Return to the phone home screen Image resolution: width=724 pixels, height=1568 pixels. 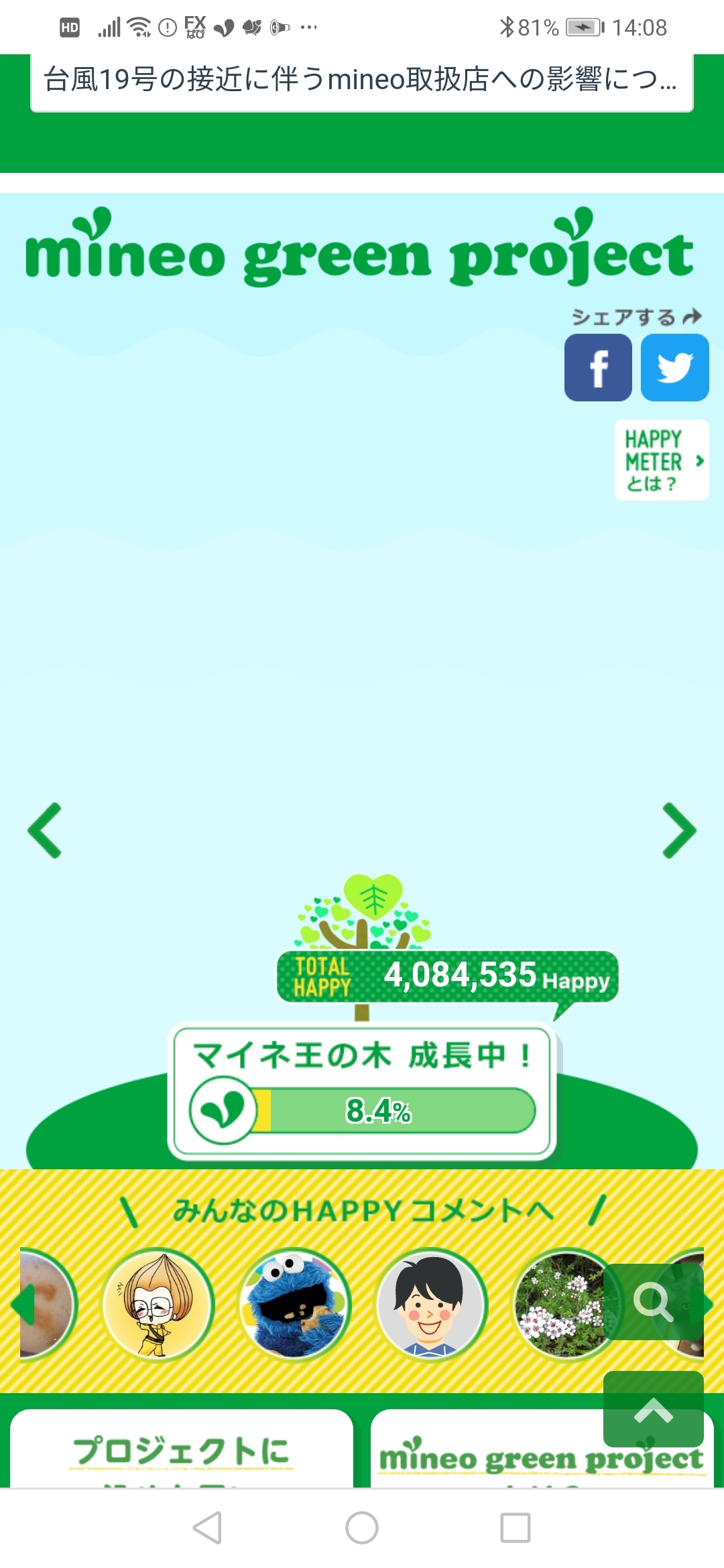coord(362,1528)
